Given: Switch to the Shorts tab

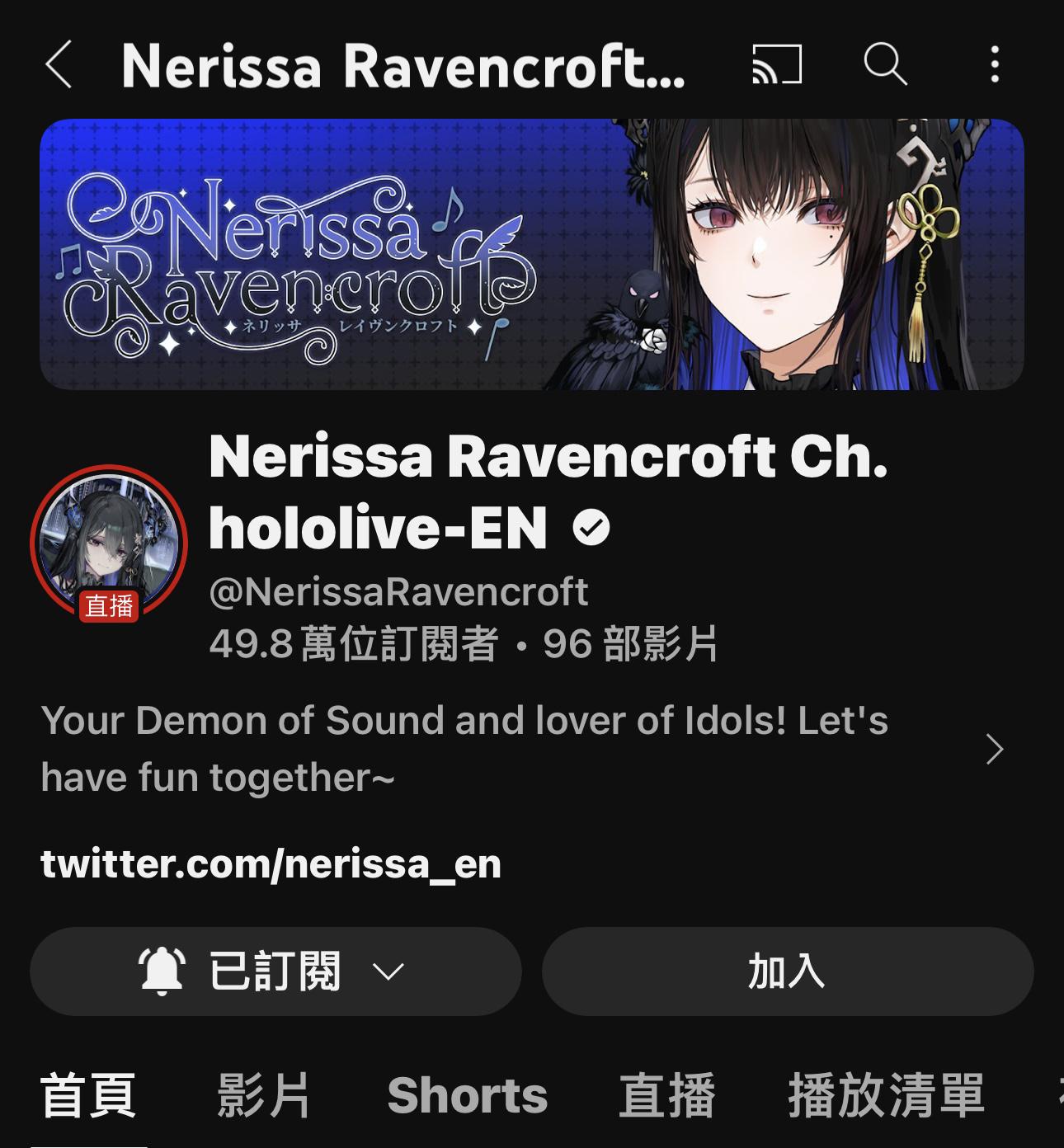Looking at the screenshot, I should [467, 1095].
